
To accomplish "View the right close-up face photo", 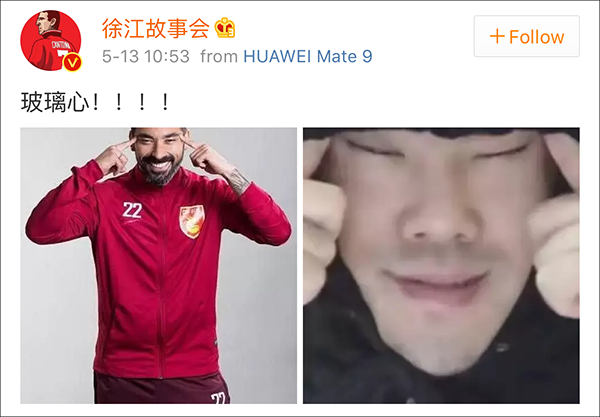I will [x=441, y=265].
